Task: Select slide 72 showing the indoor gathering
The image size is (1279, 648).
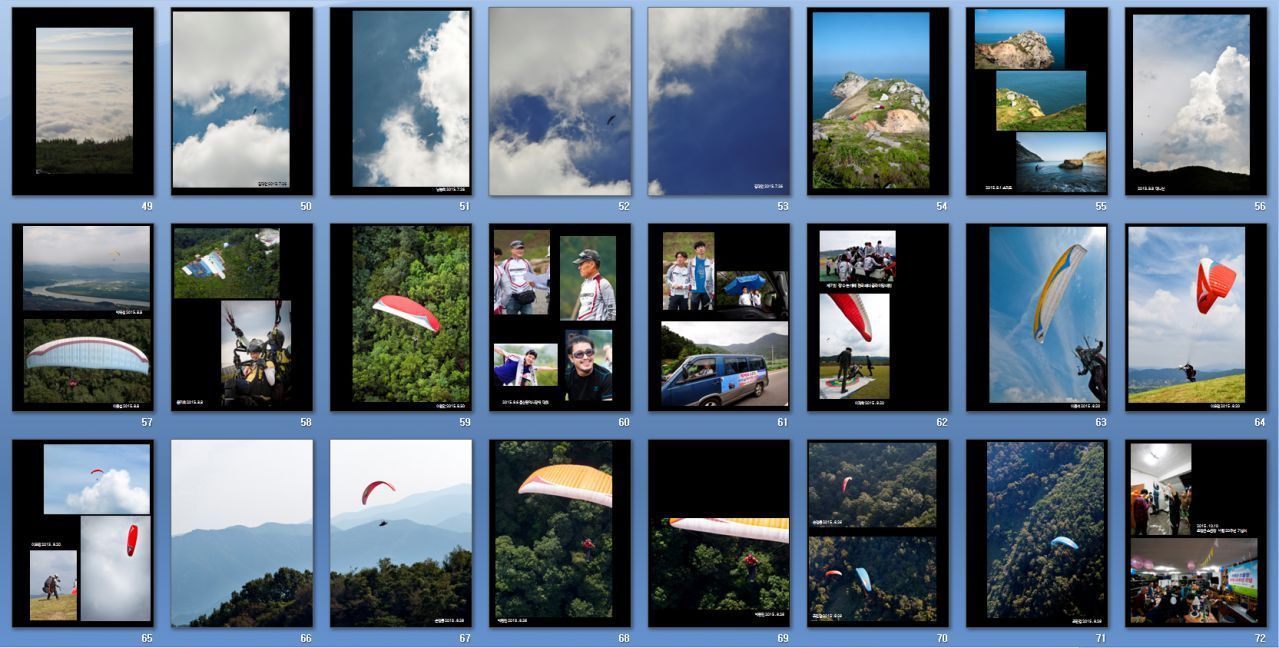Action: click(1196, 533)
